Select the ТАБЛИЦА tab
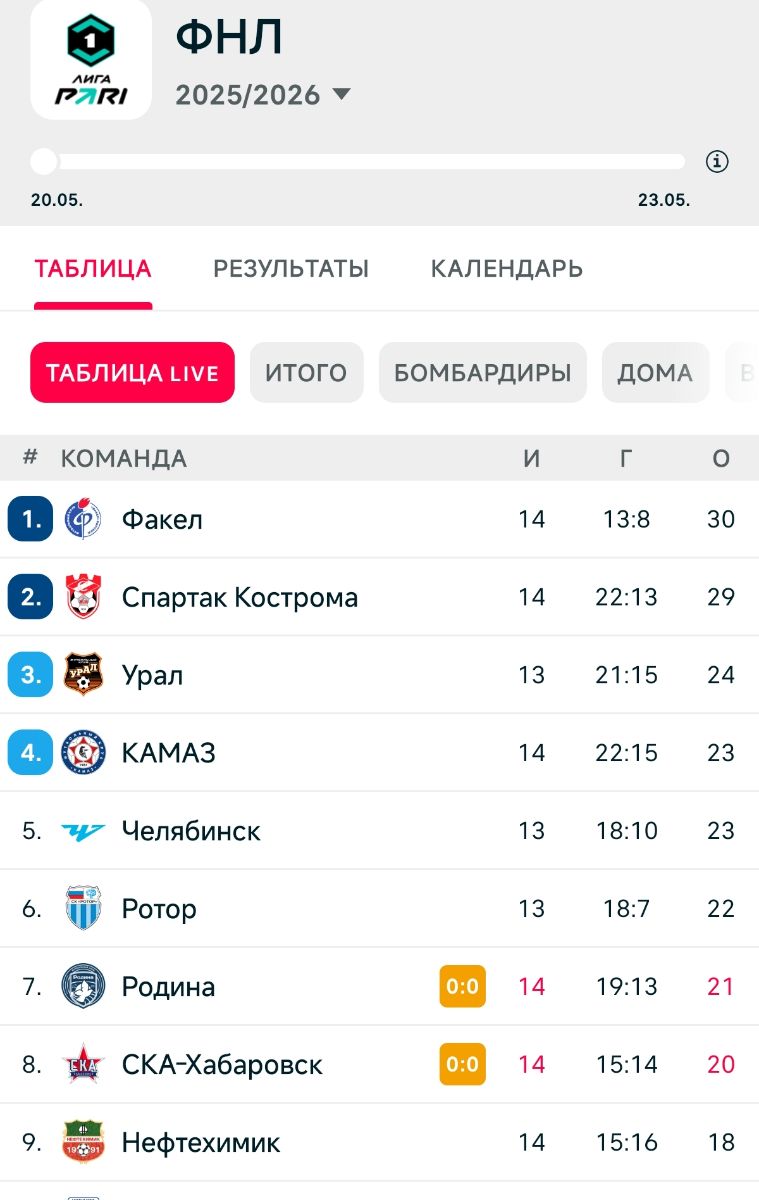The width and height of the screenshot is (759, 1200). pos(93,269)
